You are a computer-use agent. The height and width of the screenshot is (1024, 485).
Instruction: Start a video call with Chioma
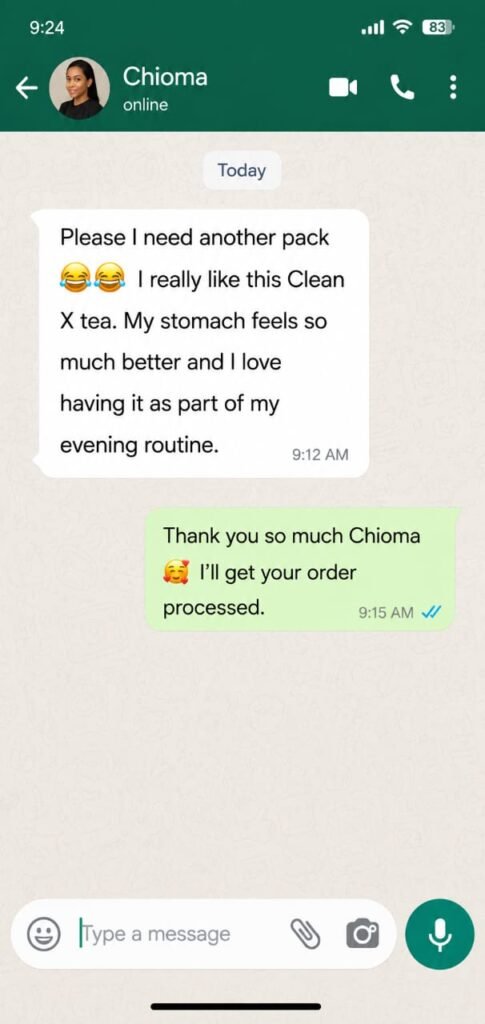343,88
